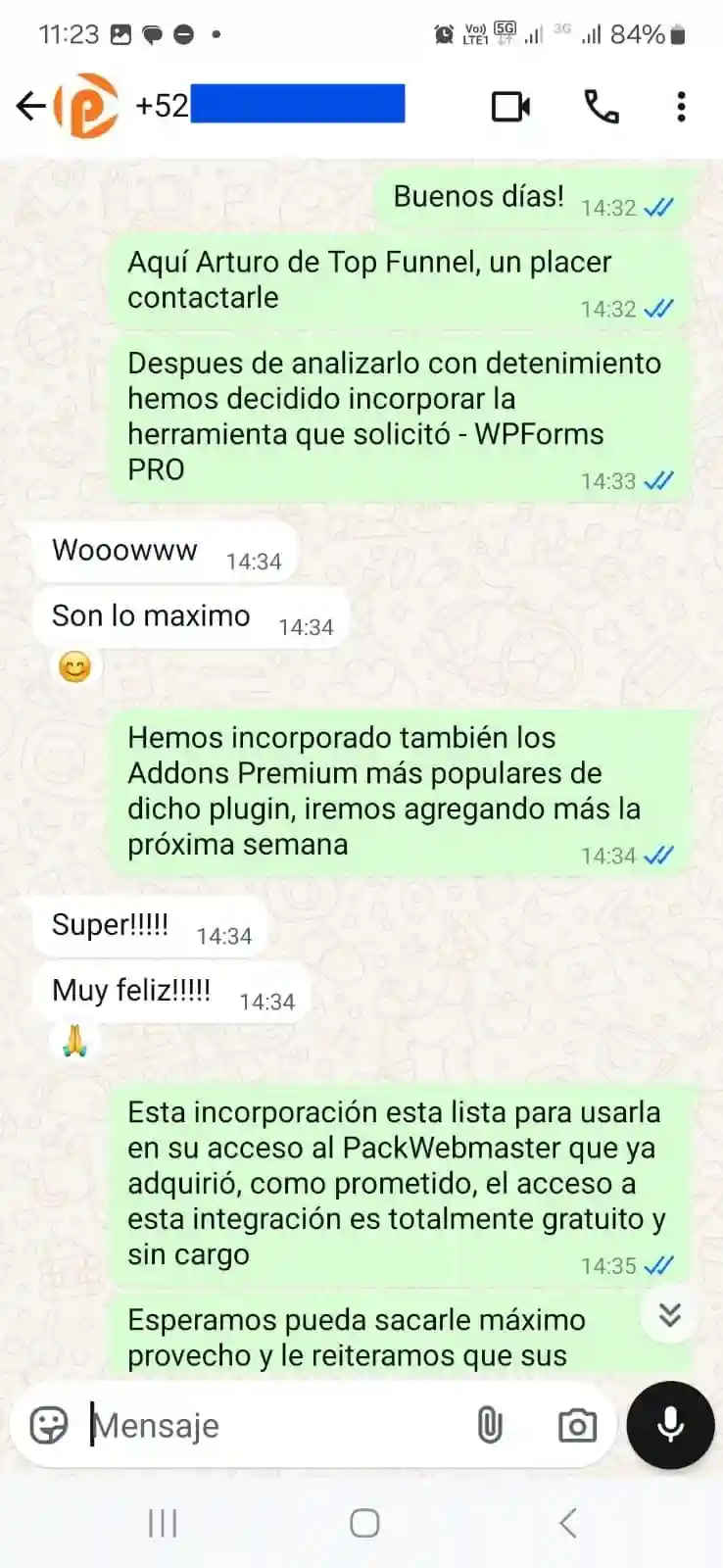
Task: Open the emoji and sticker picker
Action: coord(48,1425)
